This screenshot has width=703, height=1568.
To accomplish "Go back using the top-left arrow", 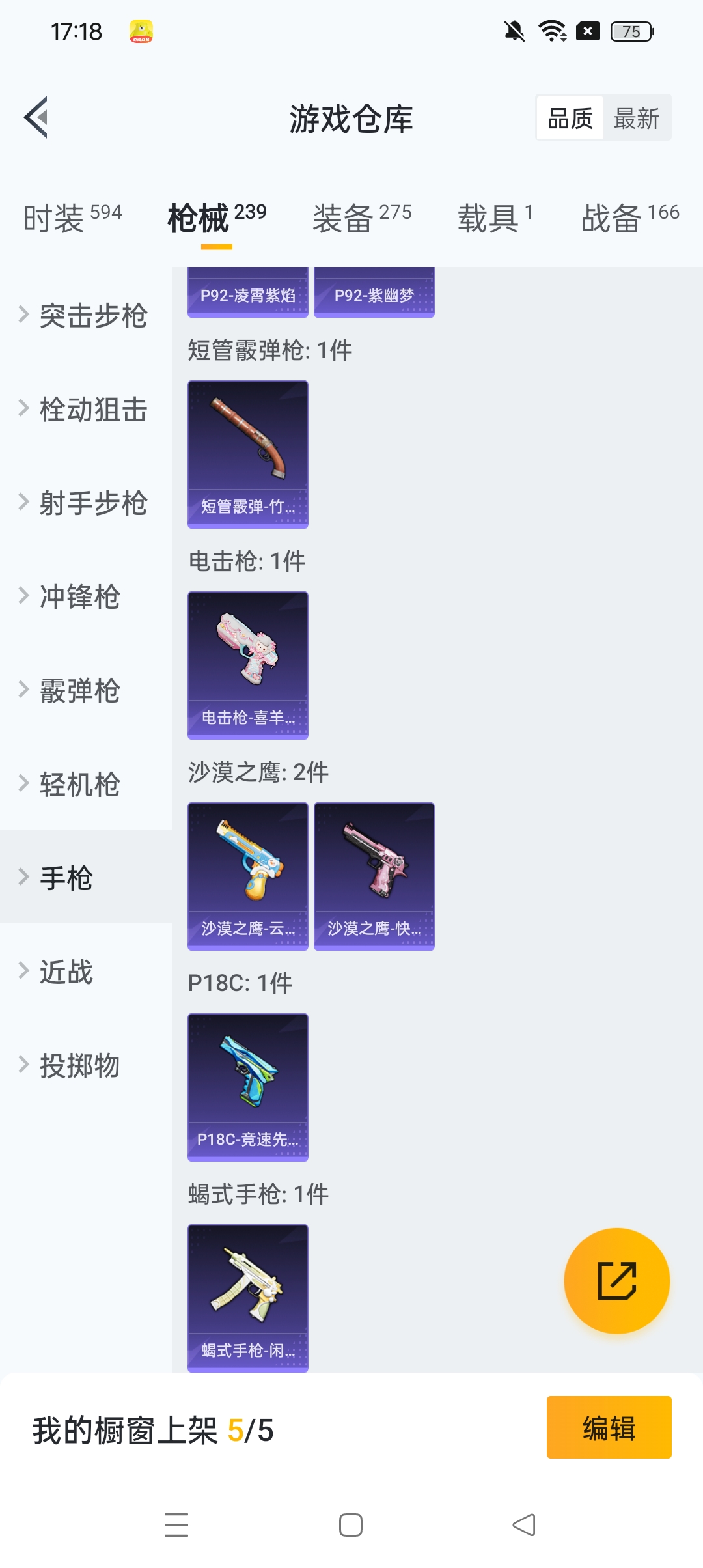I will (x=36, y=118).
